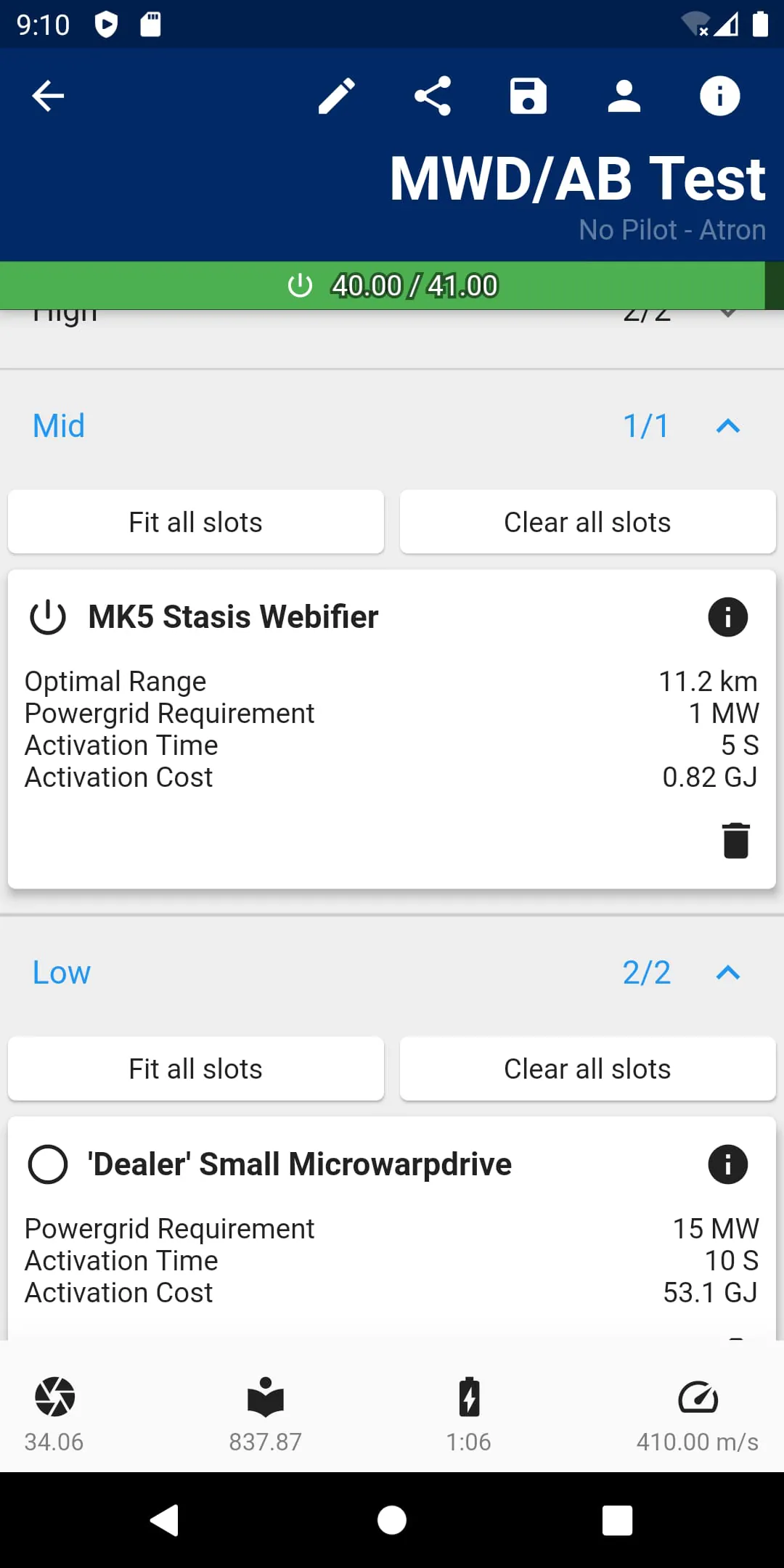
Task: Toggle the MK5 Stasis Webifier power state
Action: [x=48, y=617]
